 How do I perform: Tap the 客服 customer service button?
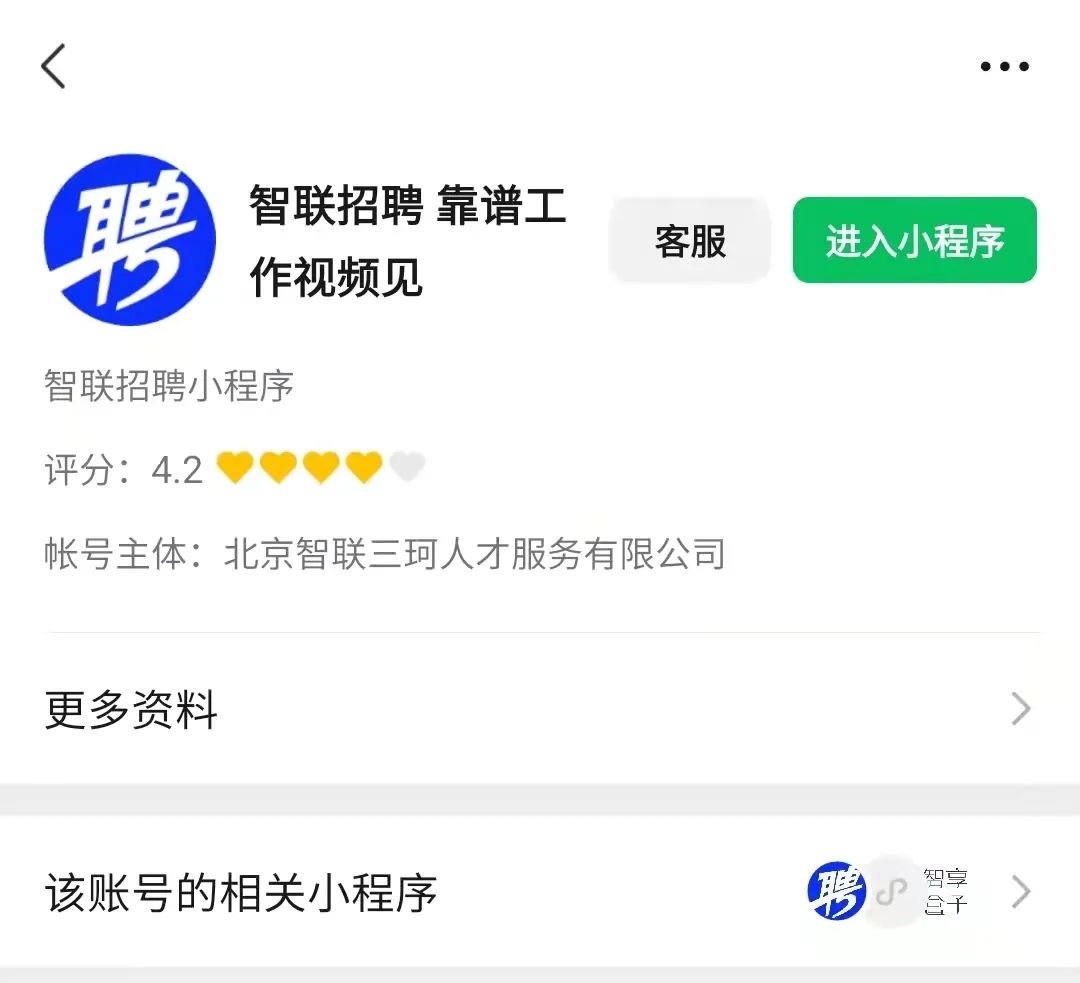(x=690, y=241)
